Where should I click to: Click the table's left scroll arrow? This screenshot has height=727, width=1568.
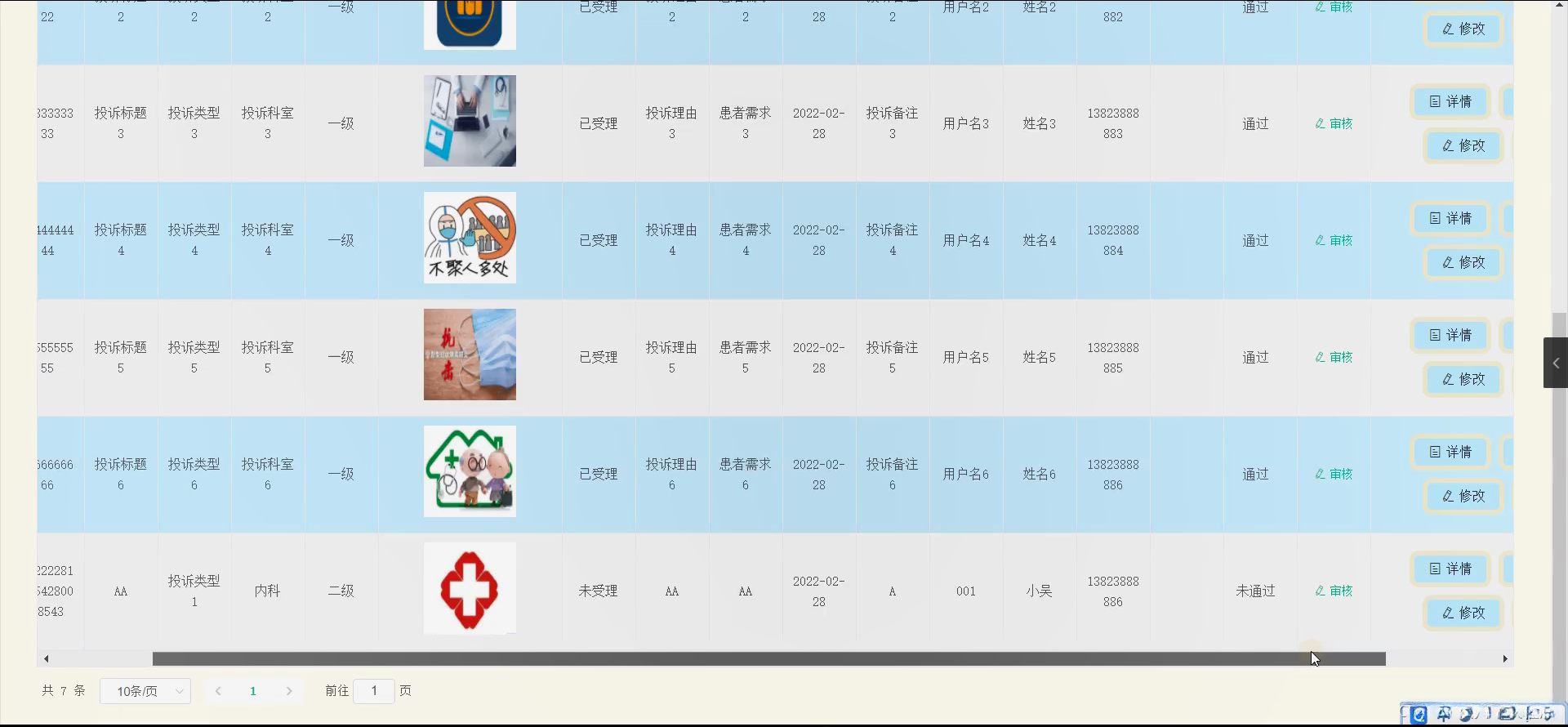[47, 658]
